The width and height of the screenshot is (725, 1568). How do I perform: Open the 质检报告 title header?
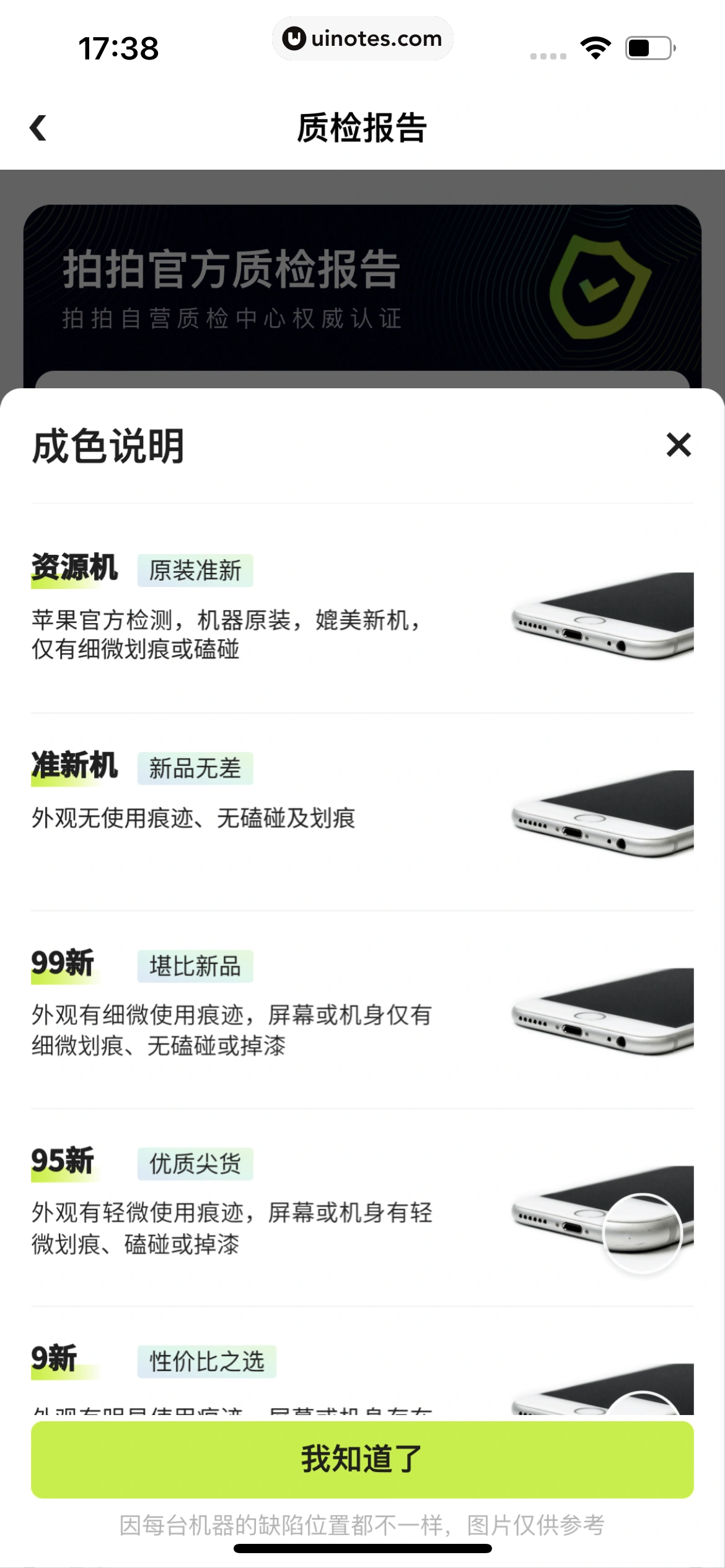pos(362,128)
